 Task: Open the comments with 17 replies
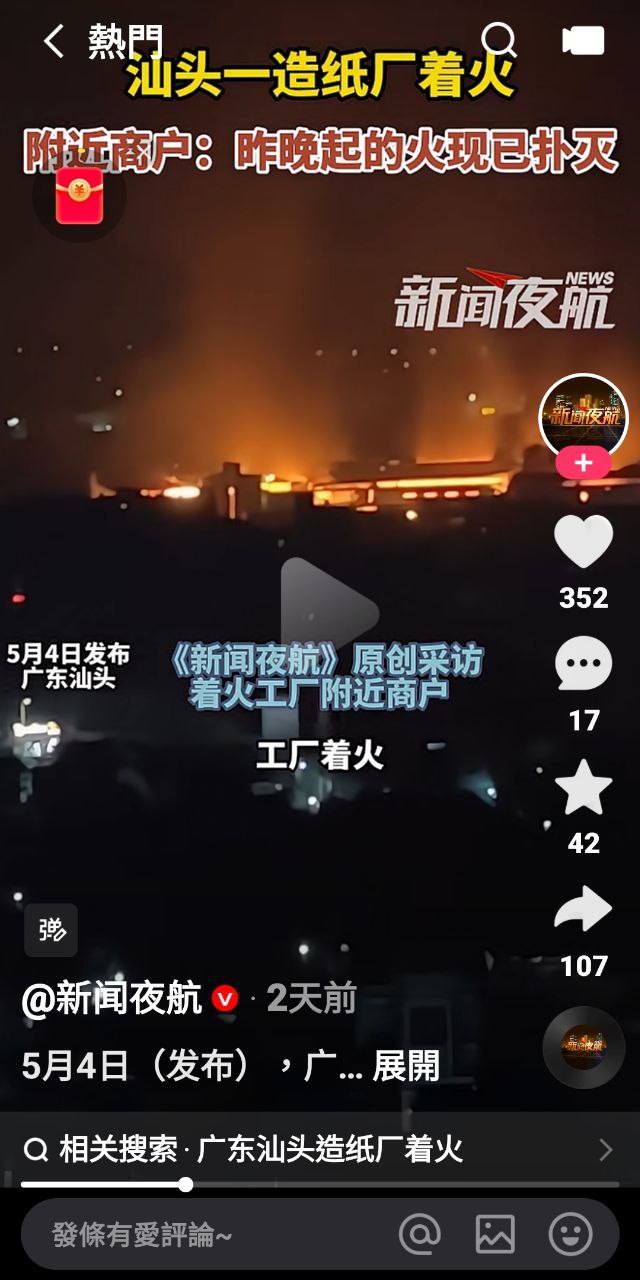pos(584,664)
